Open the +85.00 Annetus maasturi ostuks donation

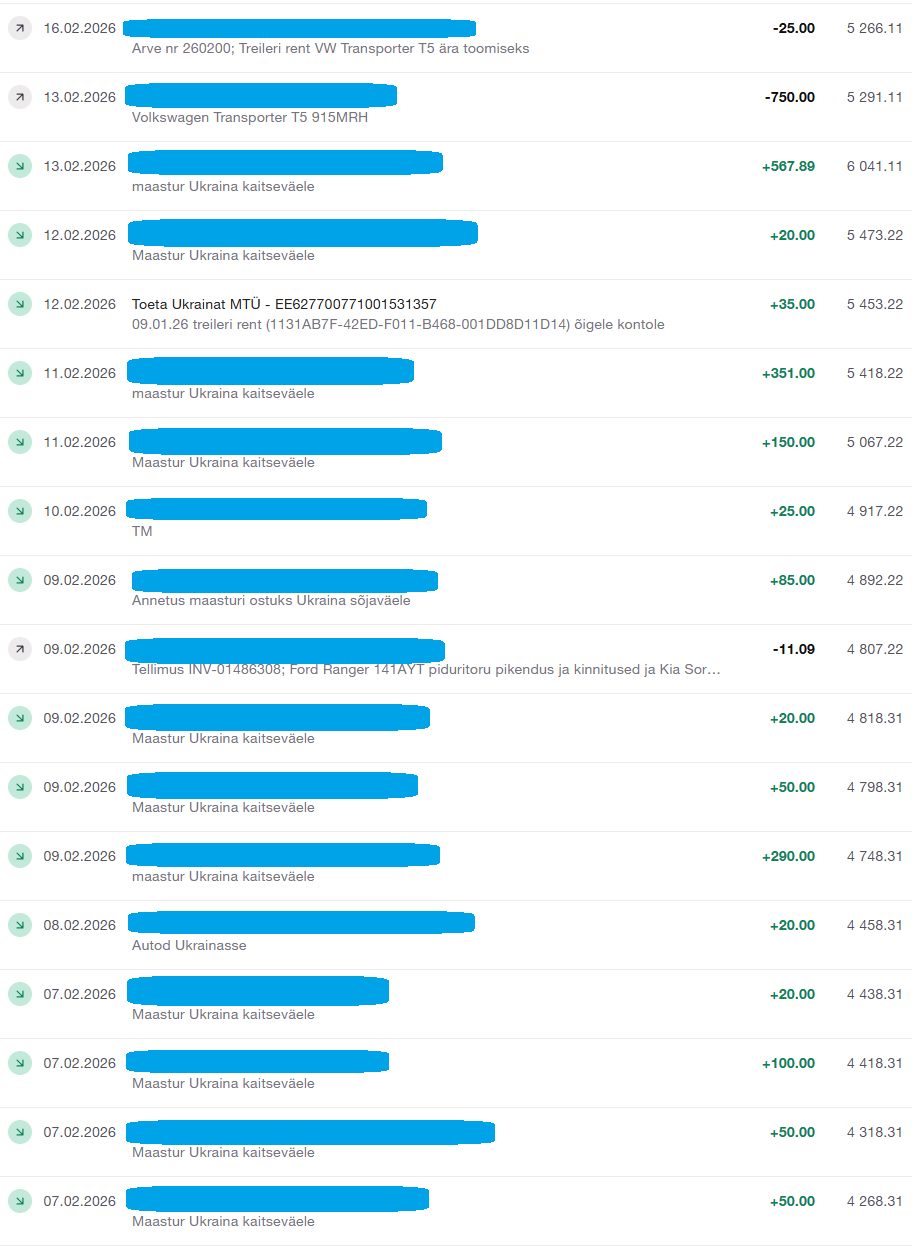[x=456, y=590]
